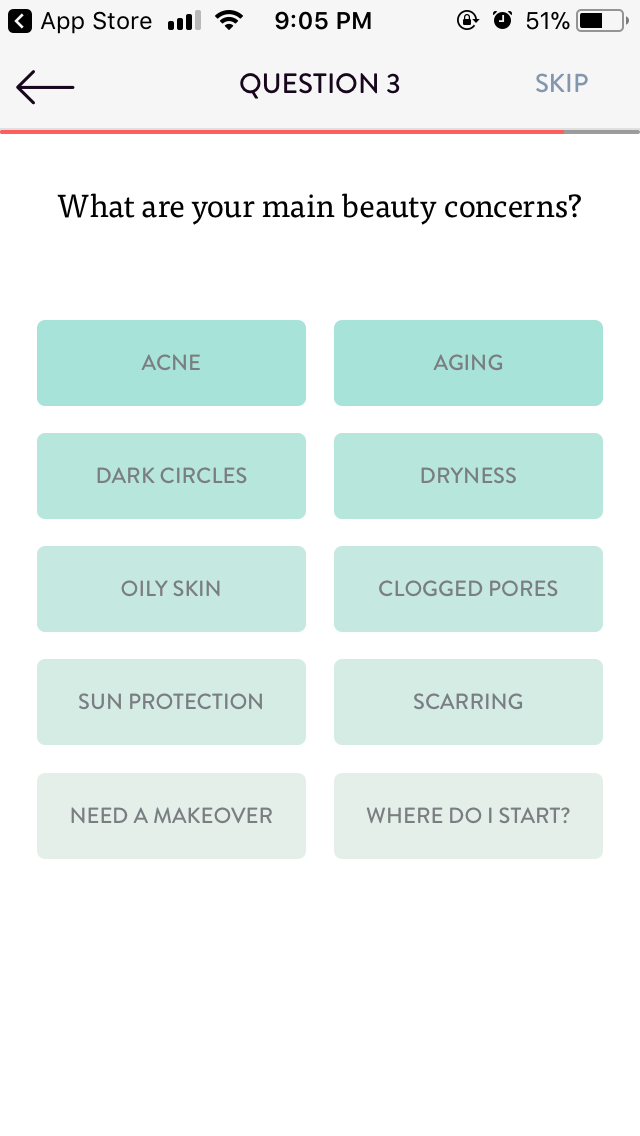The height and width of the screenshot is (1136, 640).
Task: Skip question 3
Action: click(x=561, y=84)
